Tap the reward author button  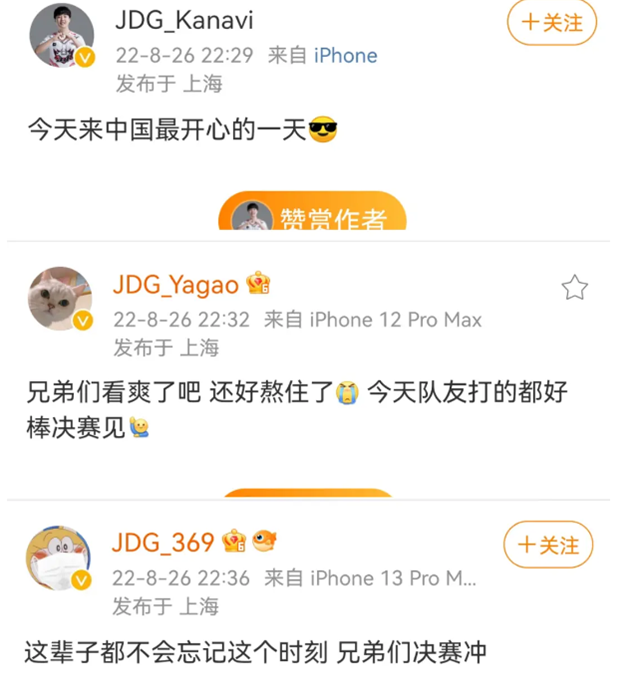312,216
